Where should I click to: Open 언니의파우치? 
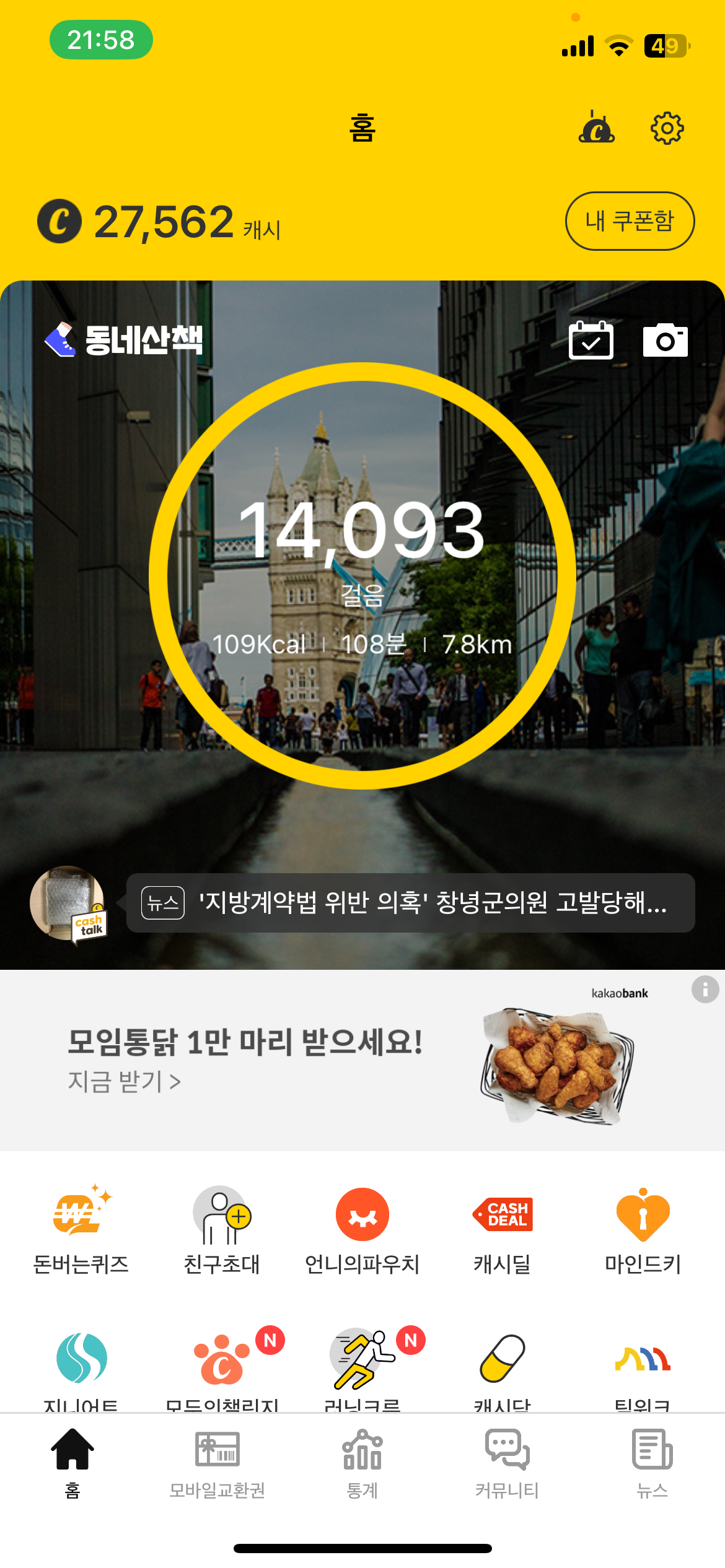tap(362, 1230)
